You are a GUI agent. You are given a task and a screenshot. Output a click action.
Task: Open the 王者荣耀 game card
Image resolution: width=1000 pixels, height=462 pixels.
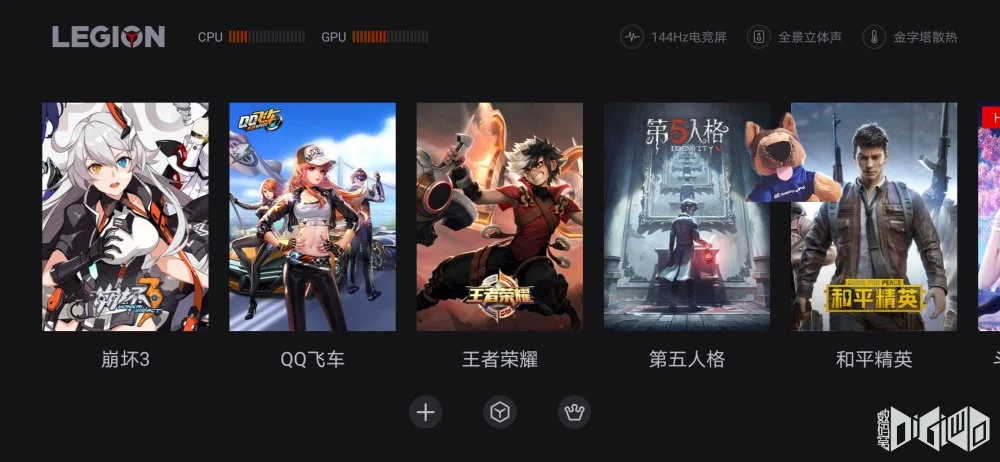[x=499, y=217]
